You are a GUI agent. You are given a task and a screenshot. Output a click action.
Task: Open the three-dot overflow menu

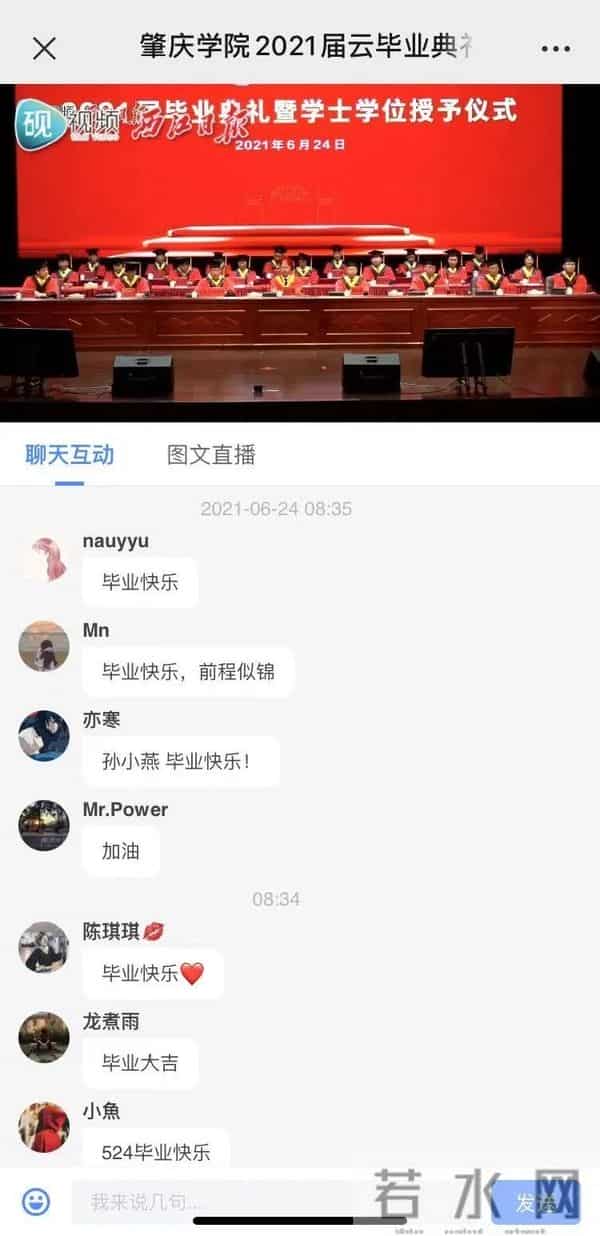555,48
